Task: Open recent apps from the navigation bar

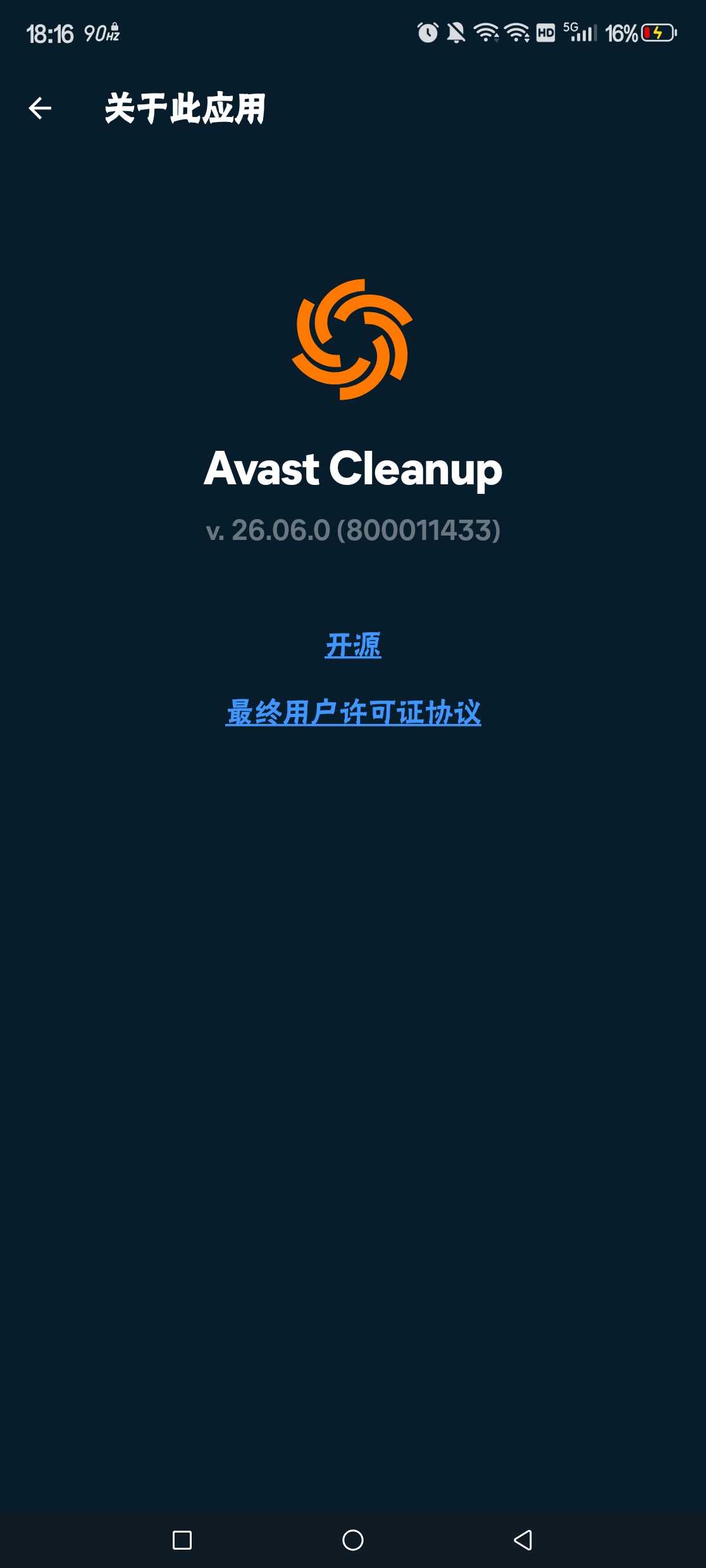Action: (x=182, y=1540)
